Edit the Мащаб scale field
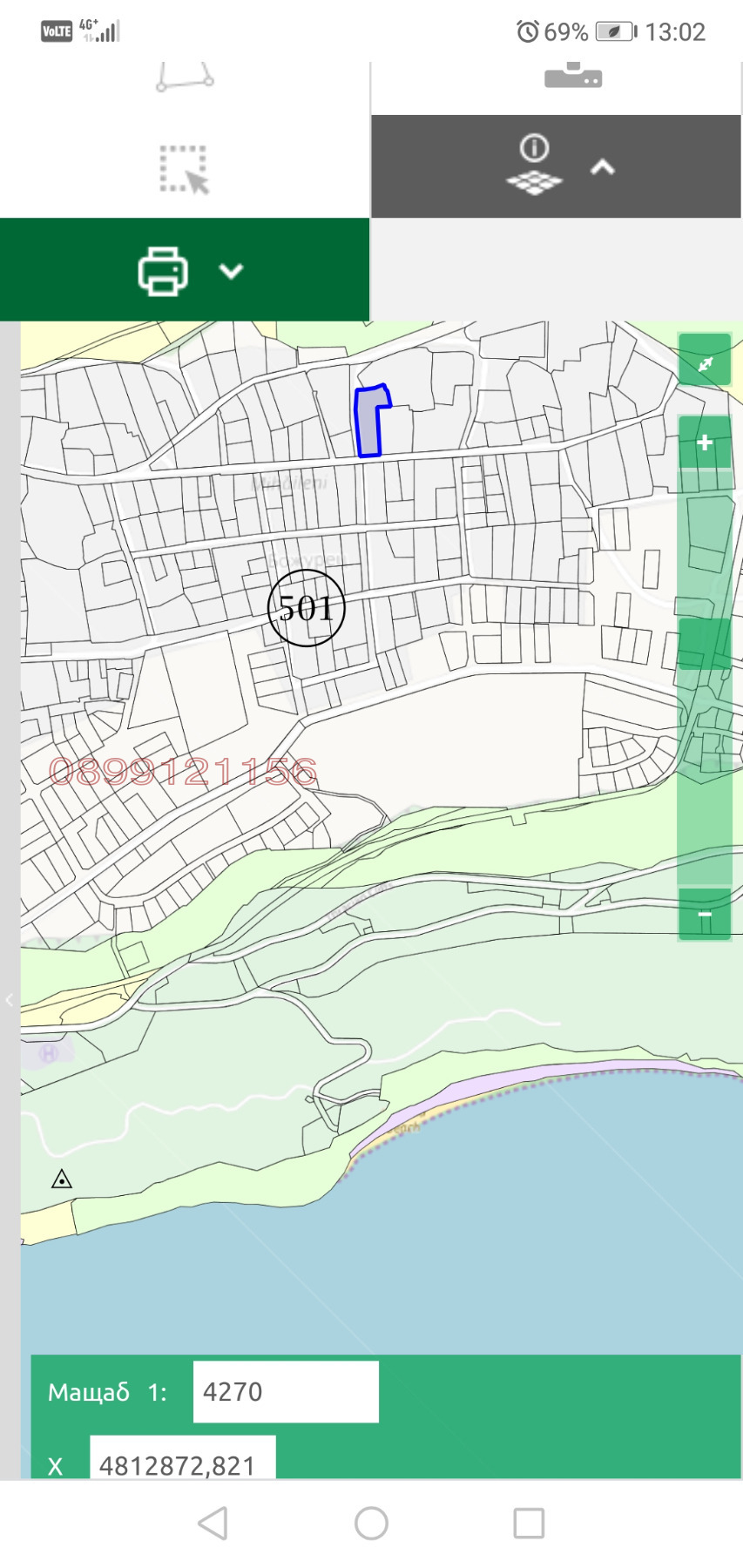The image size is (743, 1568). (x=286, y=1391)
